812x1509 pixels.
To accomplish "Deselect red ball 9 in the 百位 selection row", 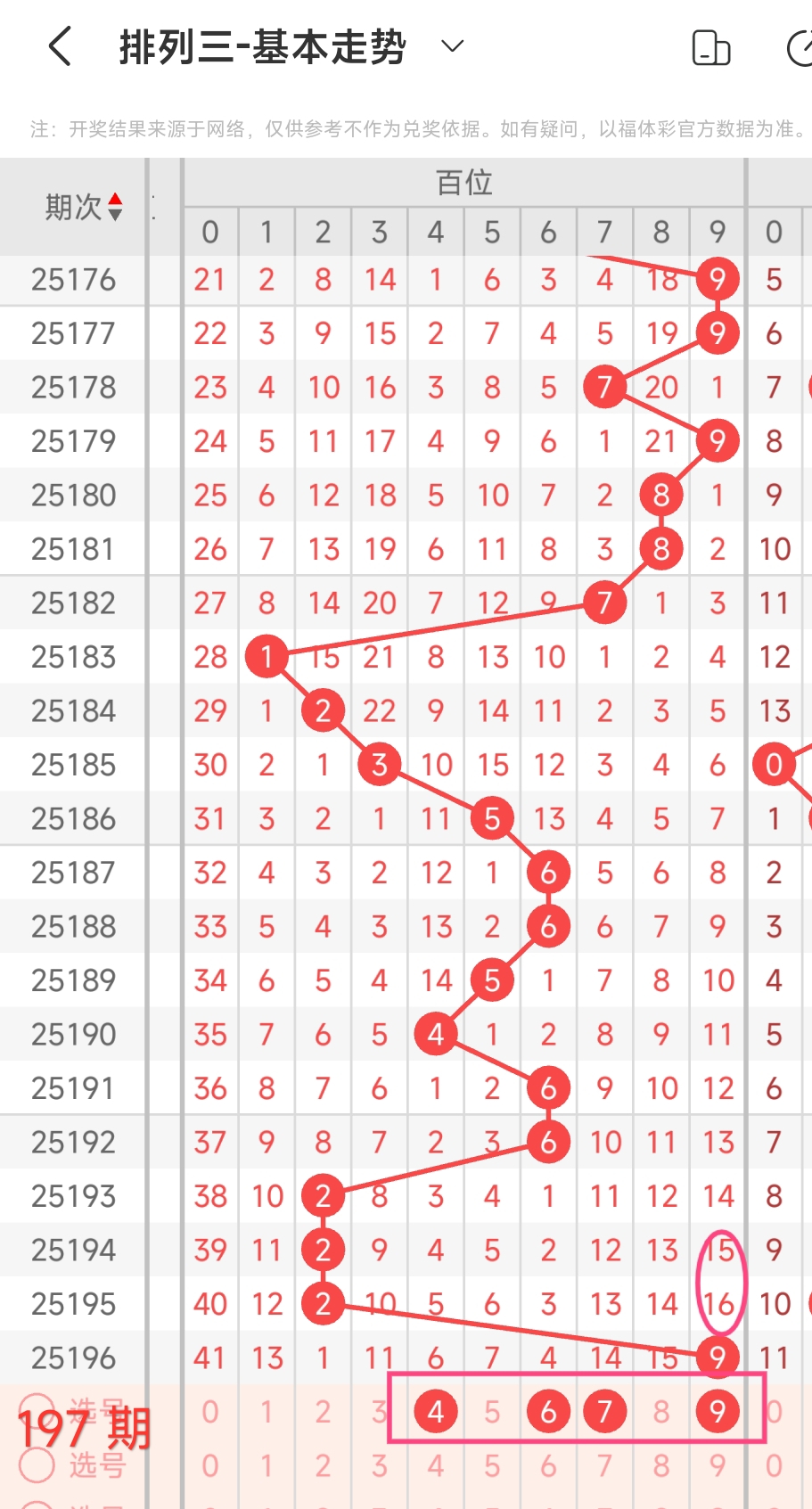I will (x=718, y=1411).
